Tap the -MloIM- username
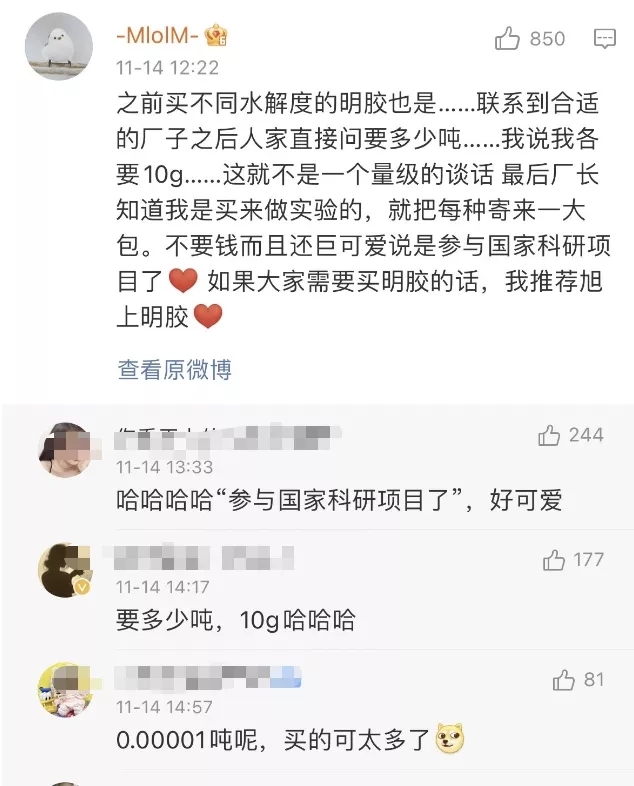634x786 pixels. click(x=158, y=37)
